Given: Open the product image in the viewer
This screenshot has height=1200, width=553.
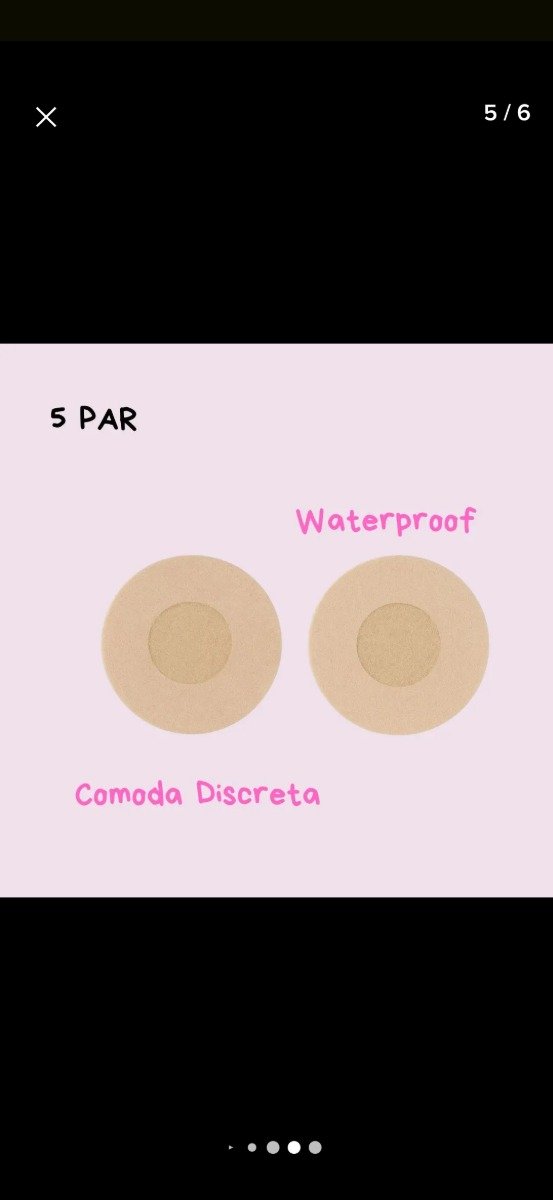Looking at the screenshot, I should point(276,620).
